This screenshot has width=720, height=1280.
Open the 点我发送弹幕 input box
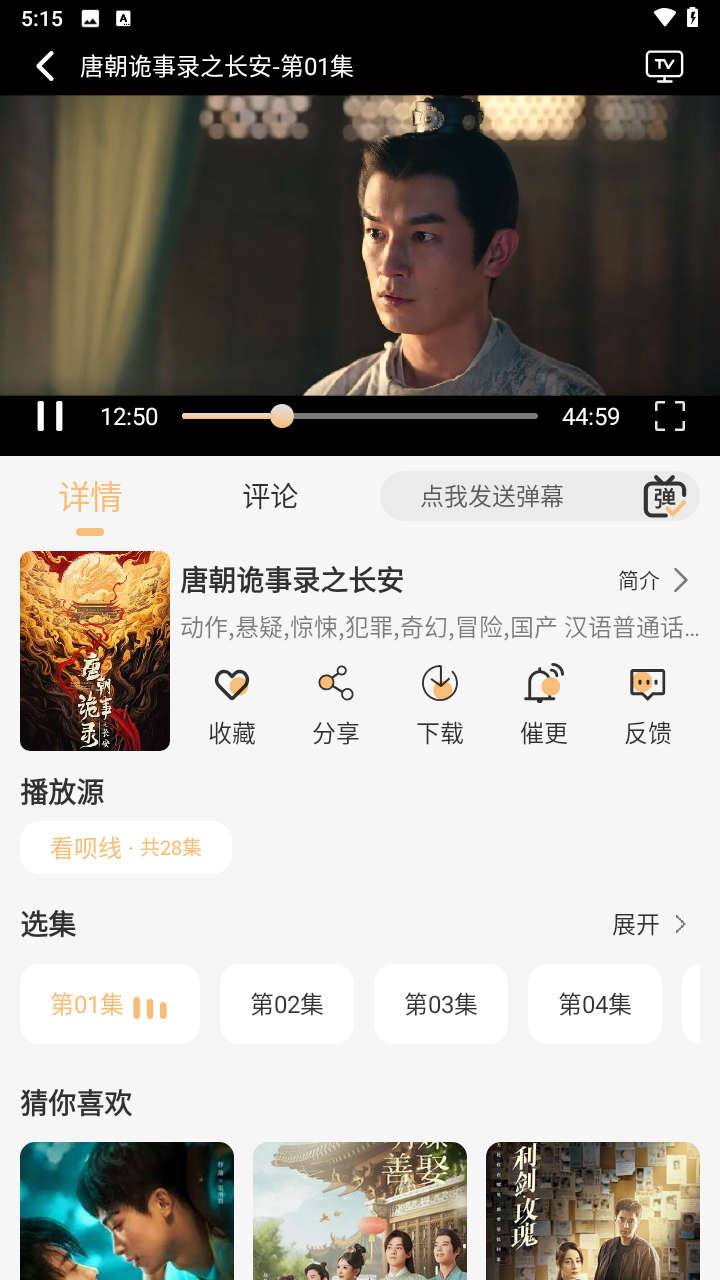click(x=492, y=497)
